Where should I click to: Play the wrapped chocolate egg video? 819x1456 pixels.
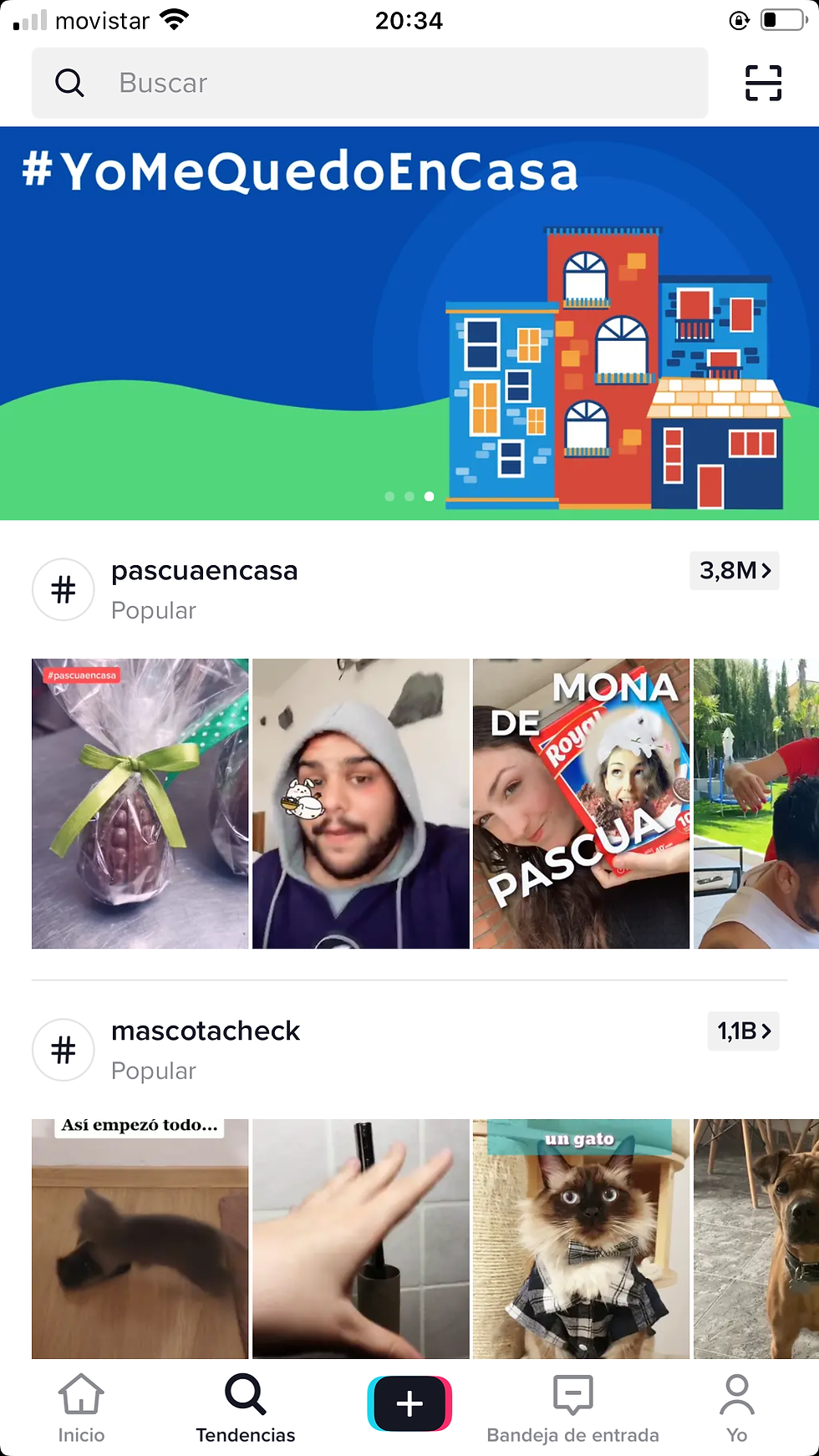pyautogui.click(x=140, y=803)
